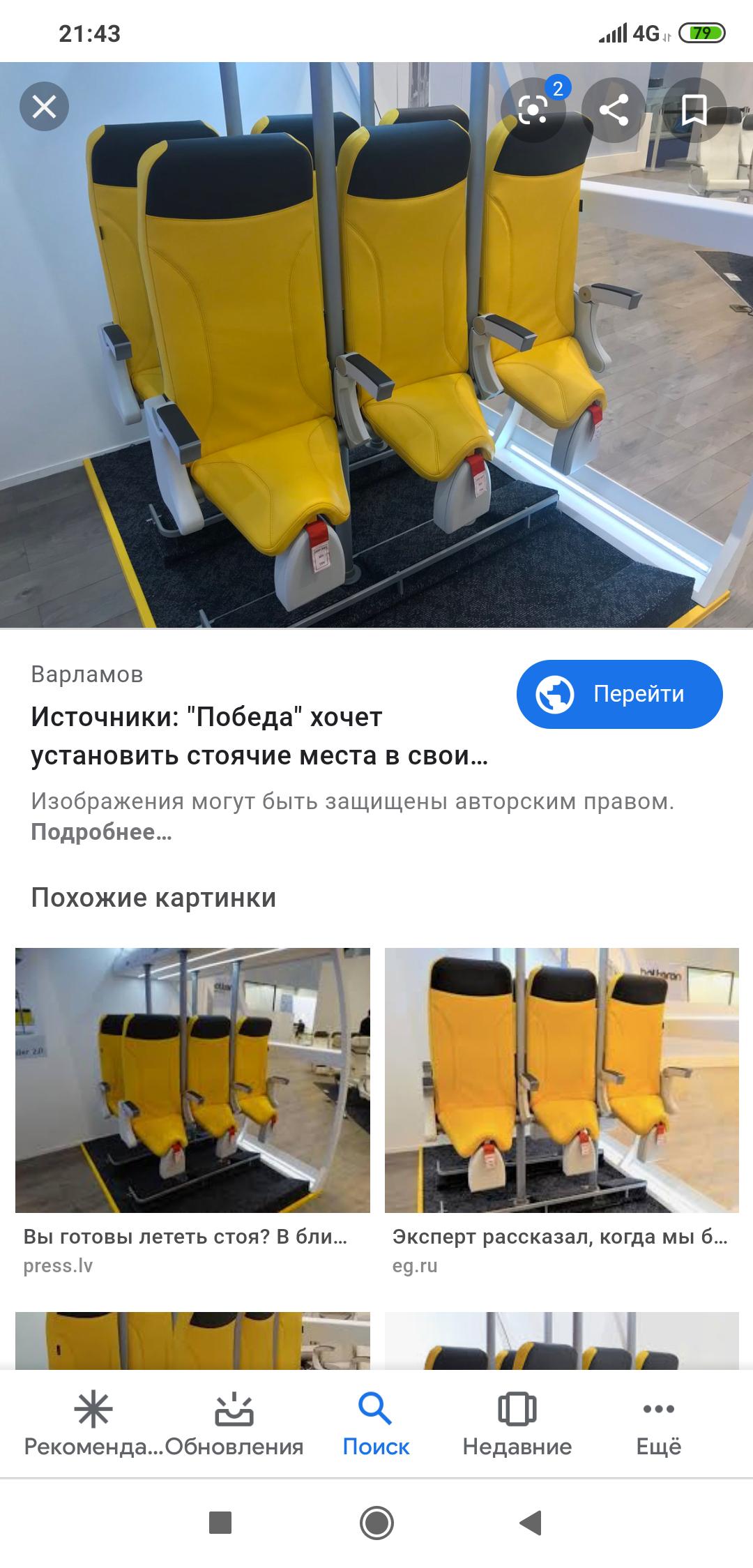
Task: Switch to the Рекомендации tab
Action: (x=93, y=1424)
